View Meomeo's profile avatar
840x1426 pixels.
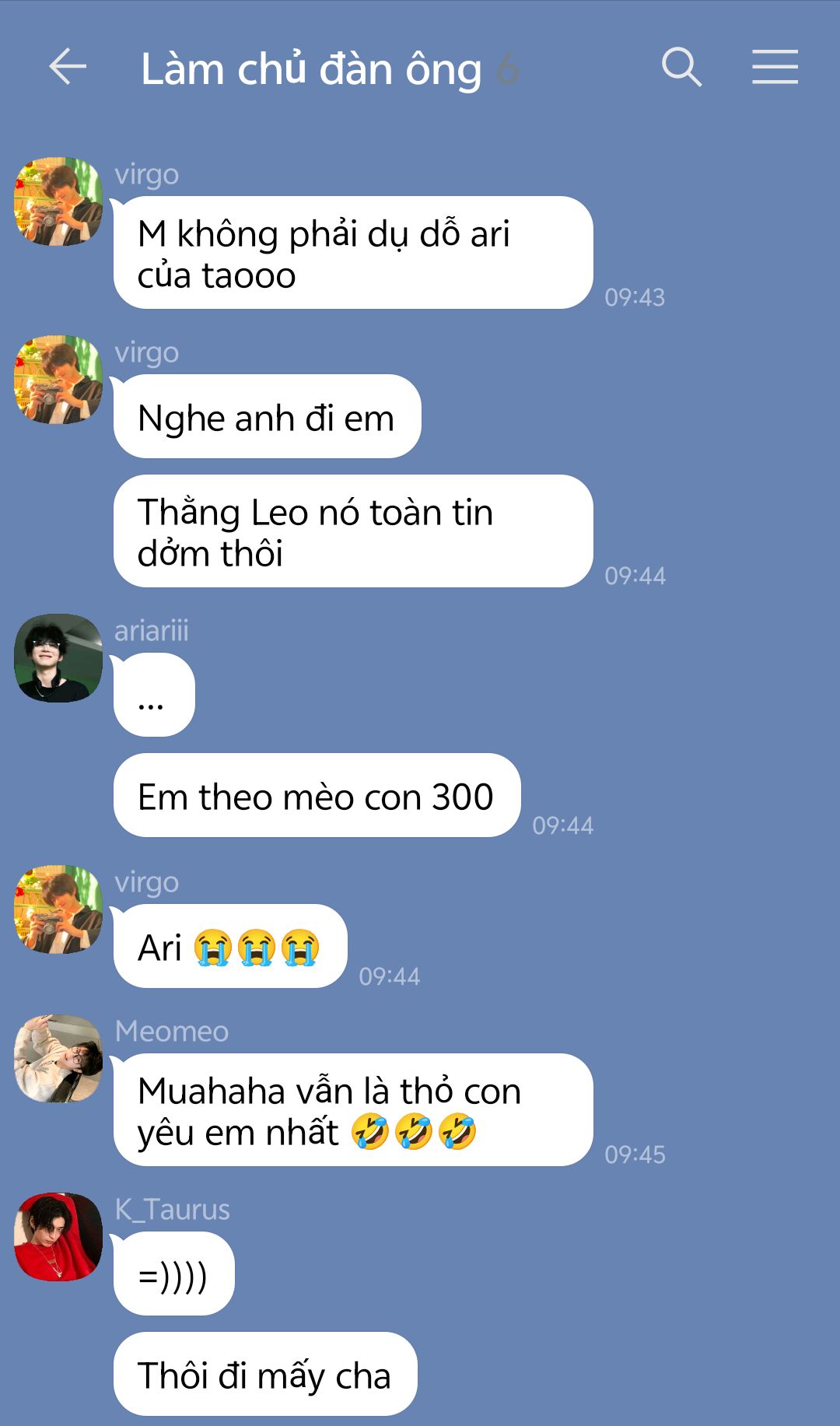tap(58, 1058)
